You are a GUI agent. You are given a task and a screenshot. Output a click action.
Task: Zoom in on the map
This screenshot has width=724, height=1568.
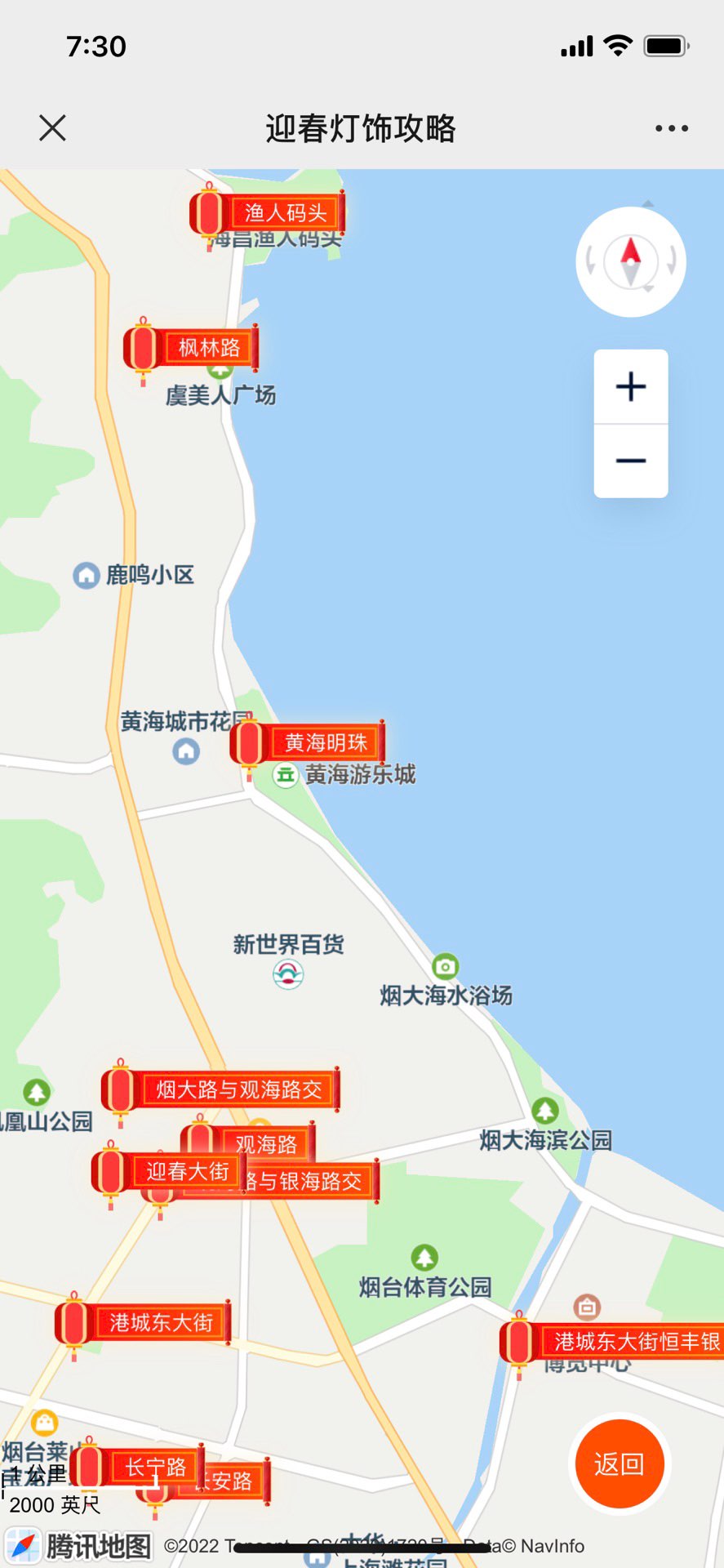click(x=631, y=386)
